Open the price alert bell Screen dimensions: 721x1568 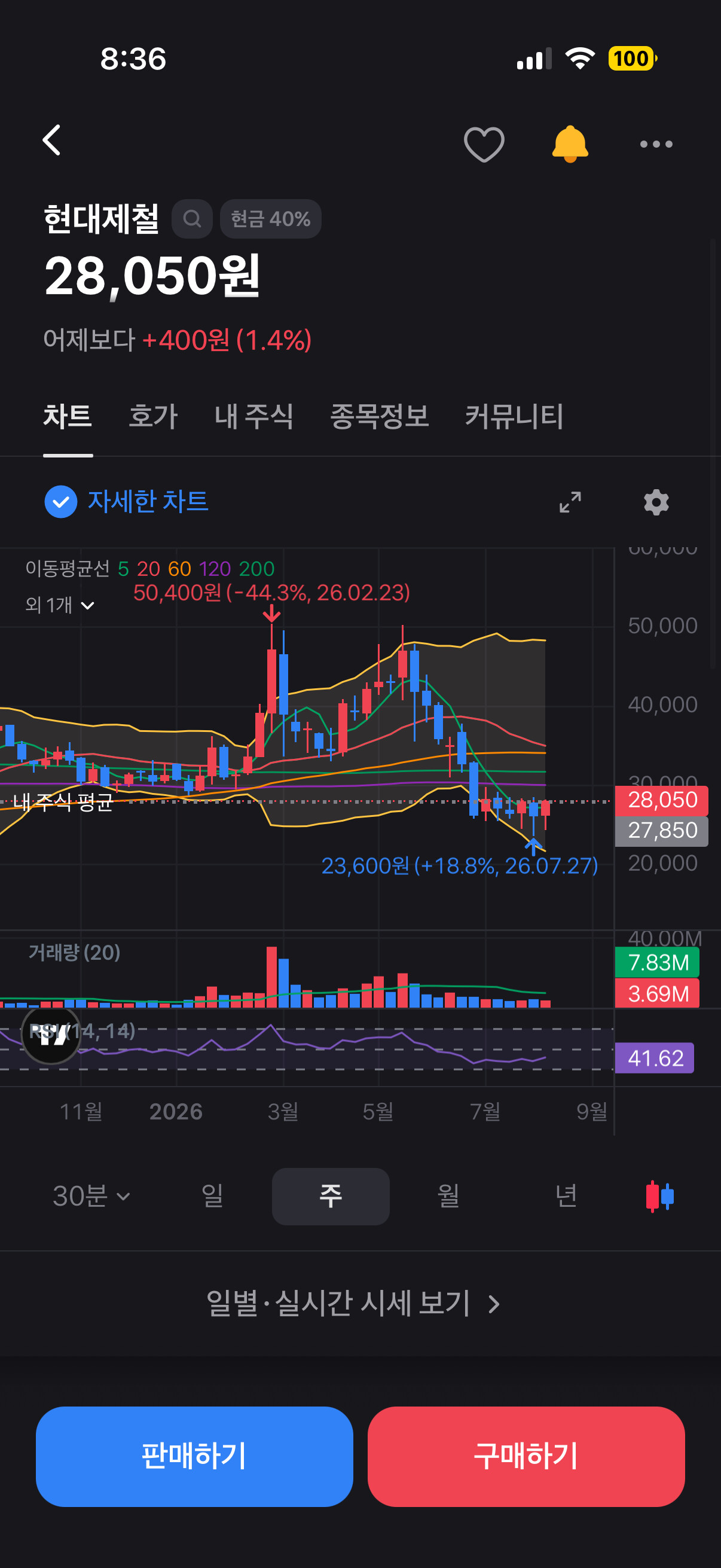570,144
